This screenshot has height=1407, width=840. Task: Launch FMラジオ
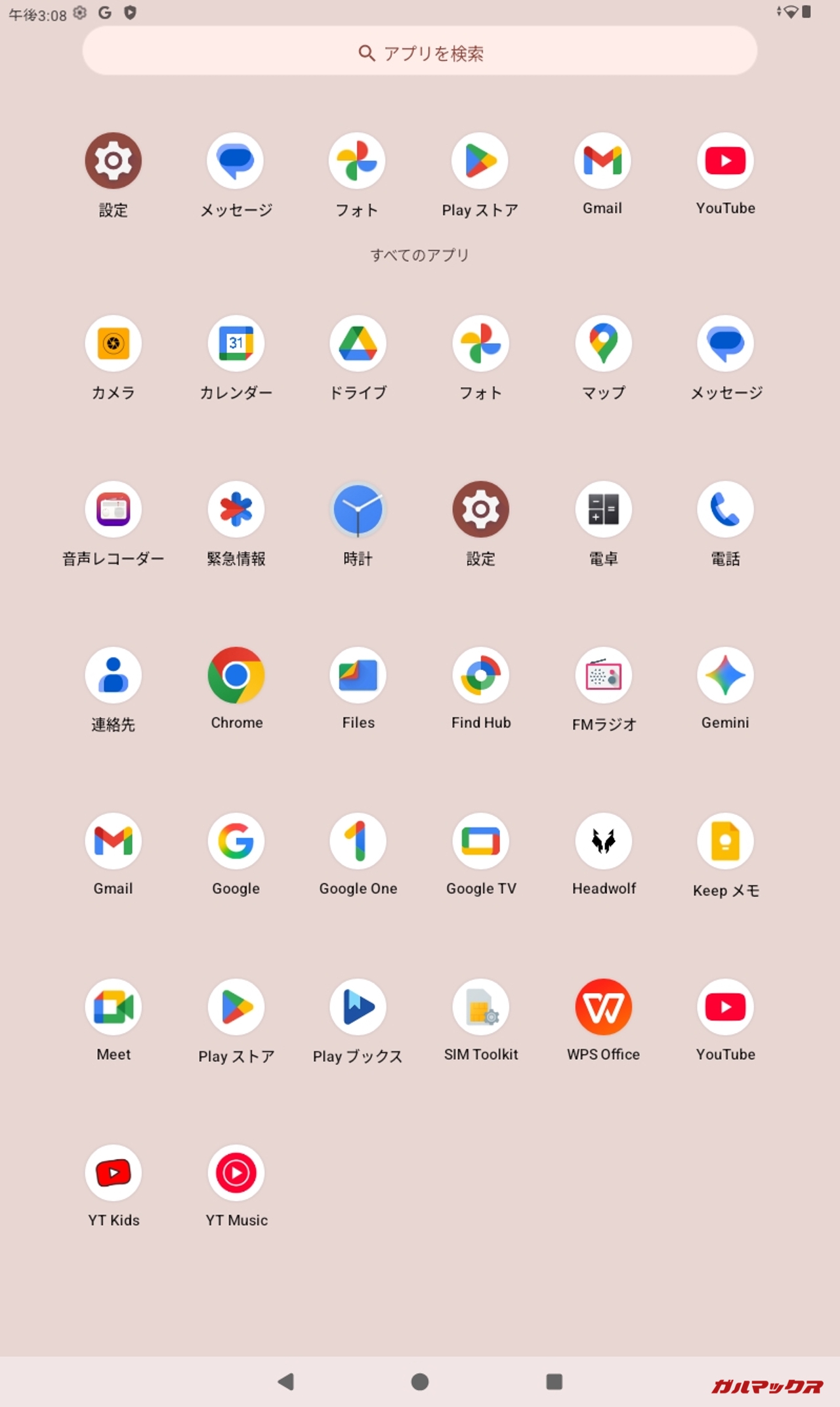pyautogui.click(x=603, y=675)
